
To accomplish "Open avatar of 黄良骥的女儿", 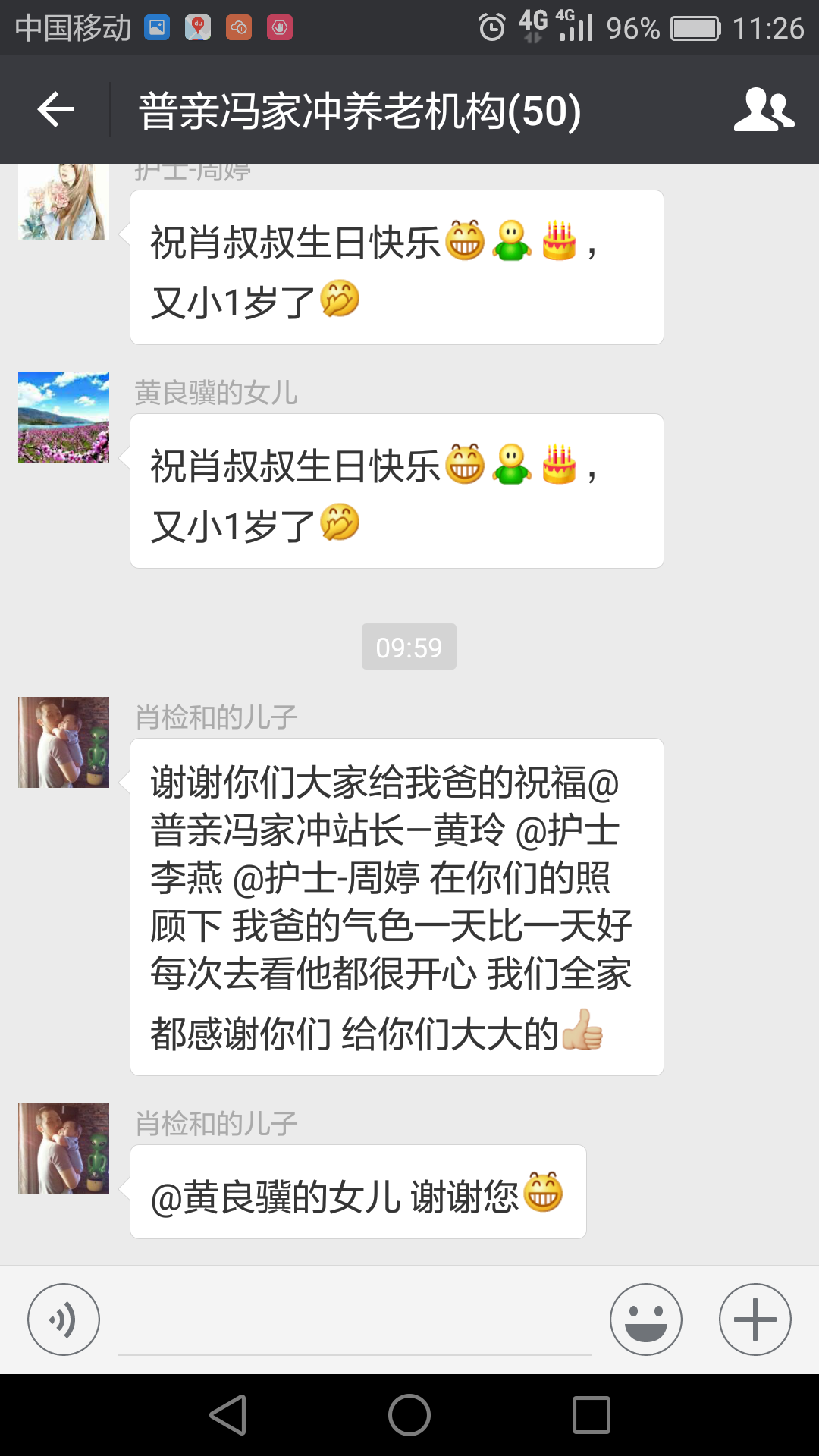I will tap(64, 418).
